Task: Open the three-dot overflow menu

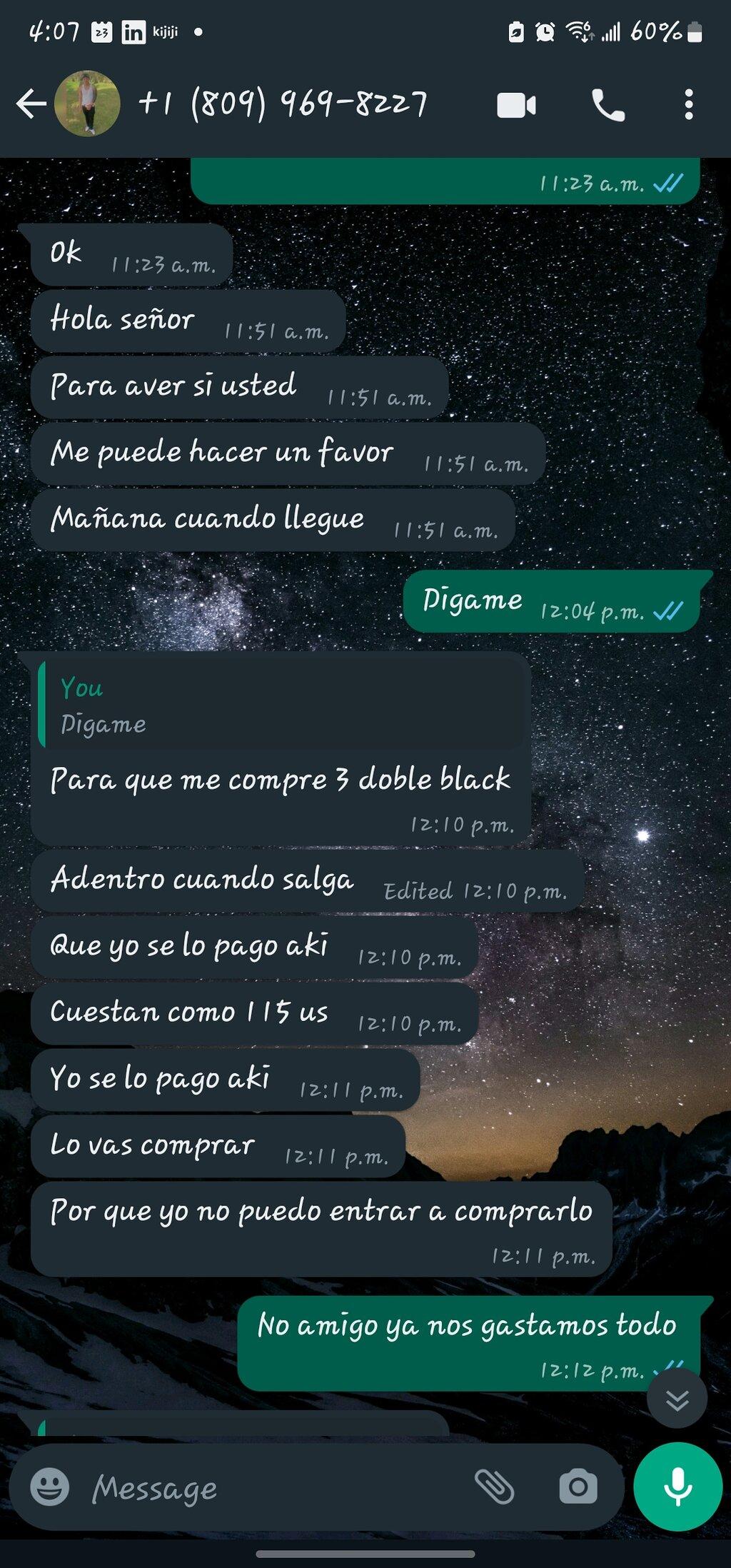Action: coord(688,105)
